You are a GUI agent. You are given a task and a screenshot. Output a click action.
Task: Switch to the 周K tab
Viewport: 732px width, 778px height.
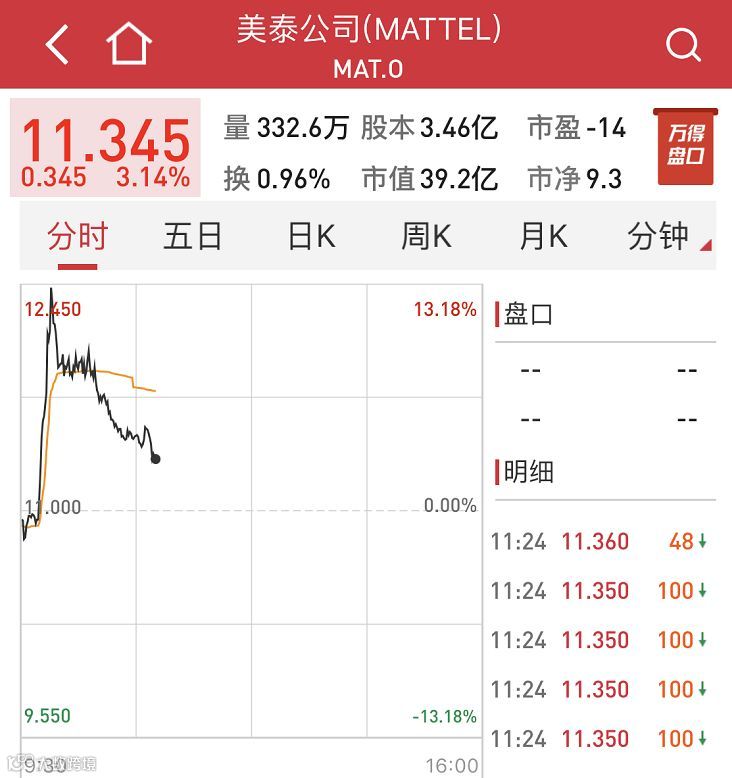coord(426,237)
